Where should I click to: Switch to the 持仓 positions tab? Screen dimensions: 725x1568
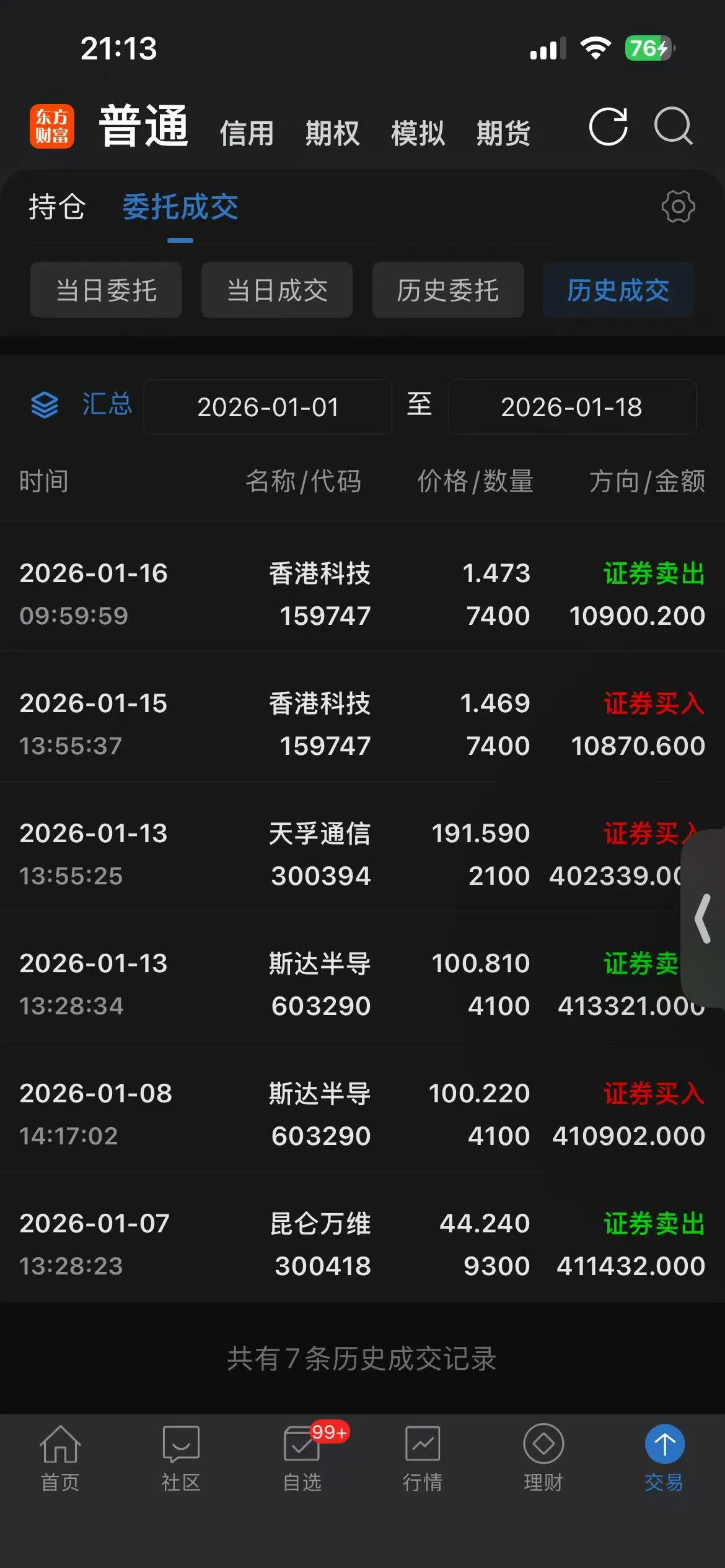pos(56,207)
